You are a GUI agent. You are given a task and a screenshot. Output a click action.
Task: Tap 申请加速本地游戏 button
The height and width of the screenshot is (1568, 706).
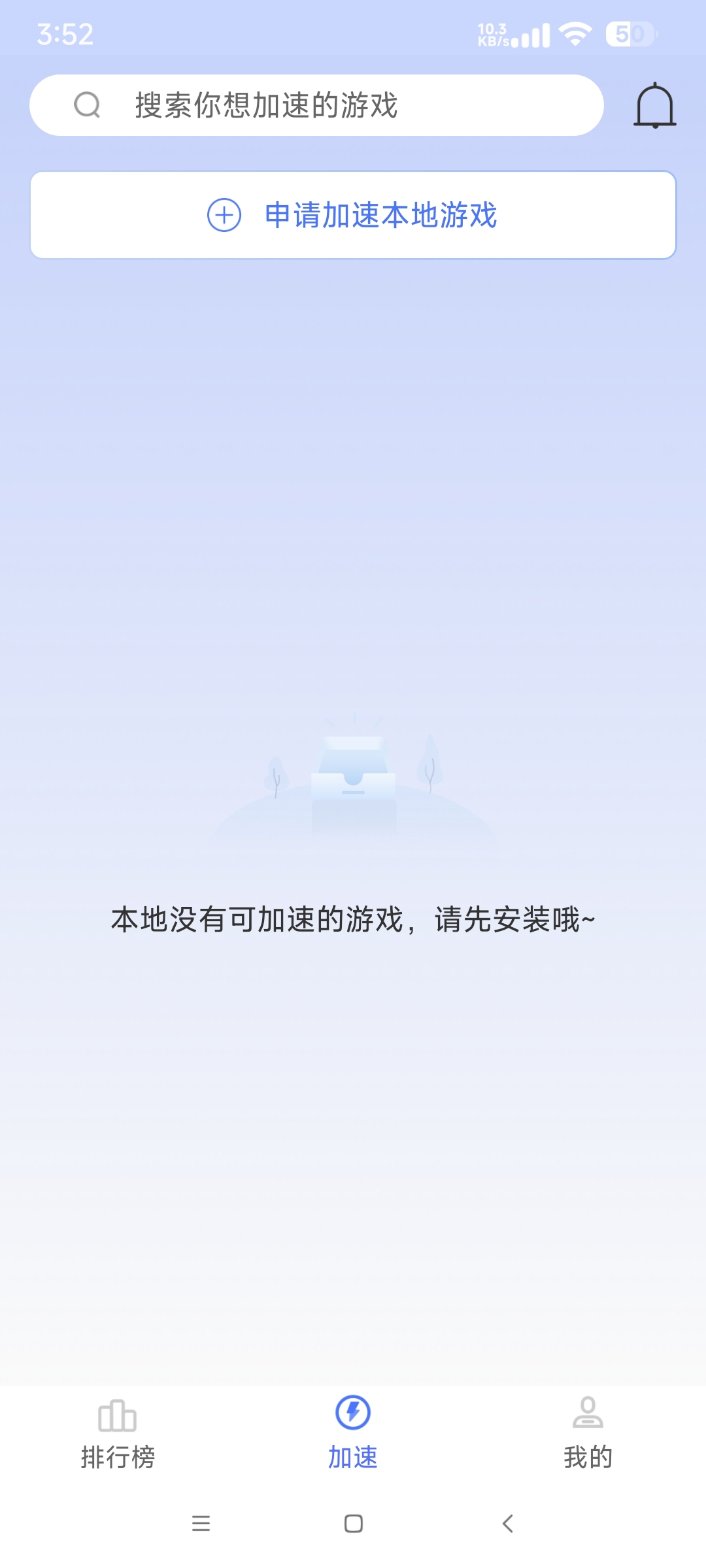[x=353, y=215]
